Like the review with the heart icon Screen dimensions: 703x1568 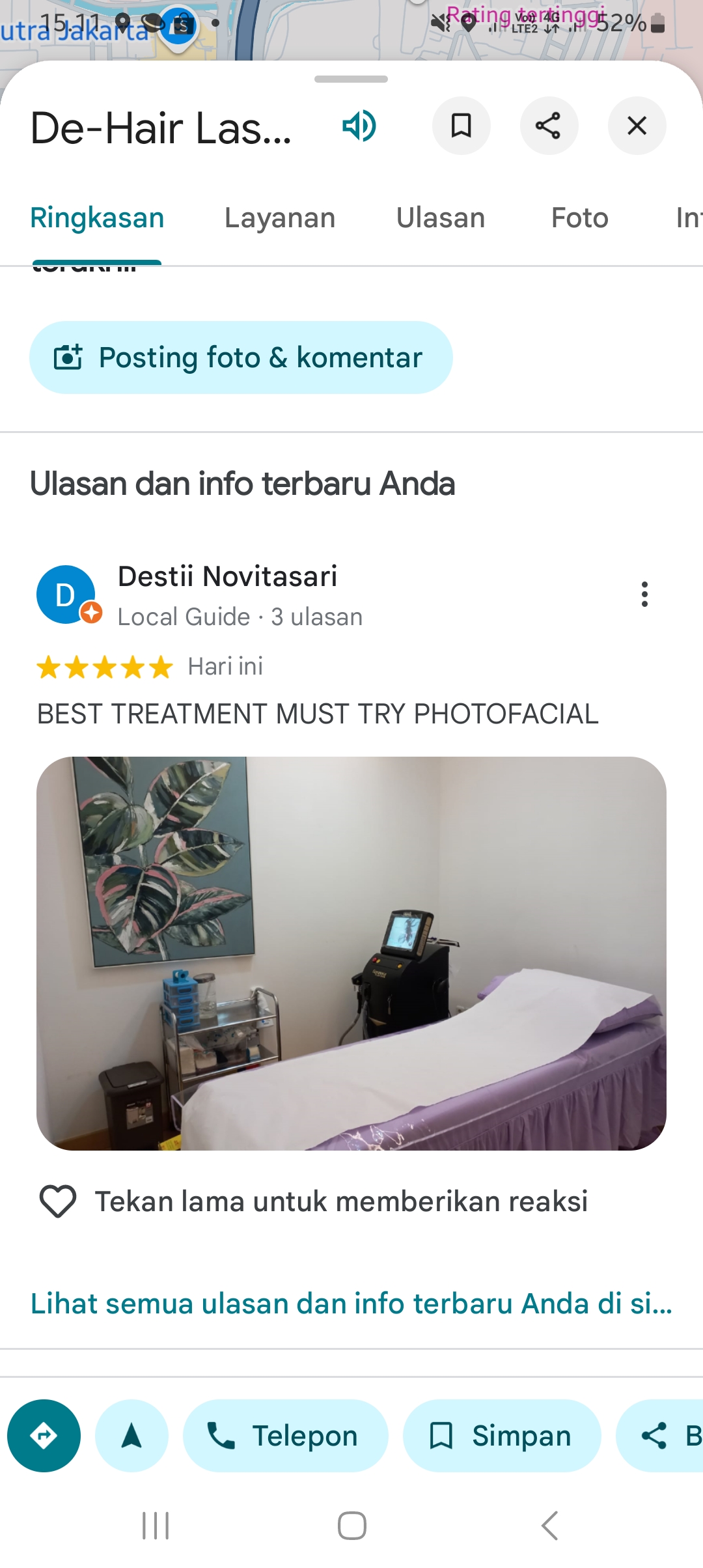tap(58, 1201)
